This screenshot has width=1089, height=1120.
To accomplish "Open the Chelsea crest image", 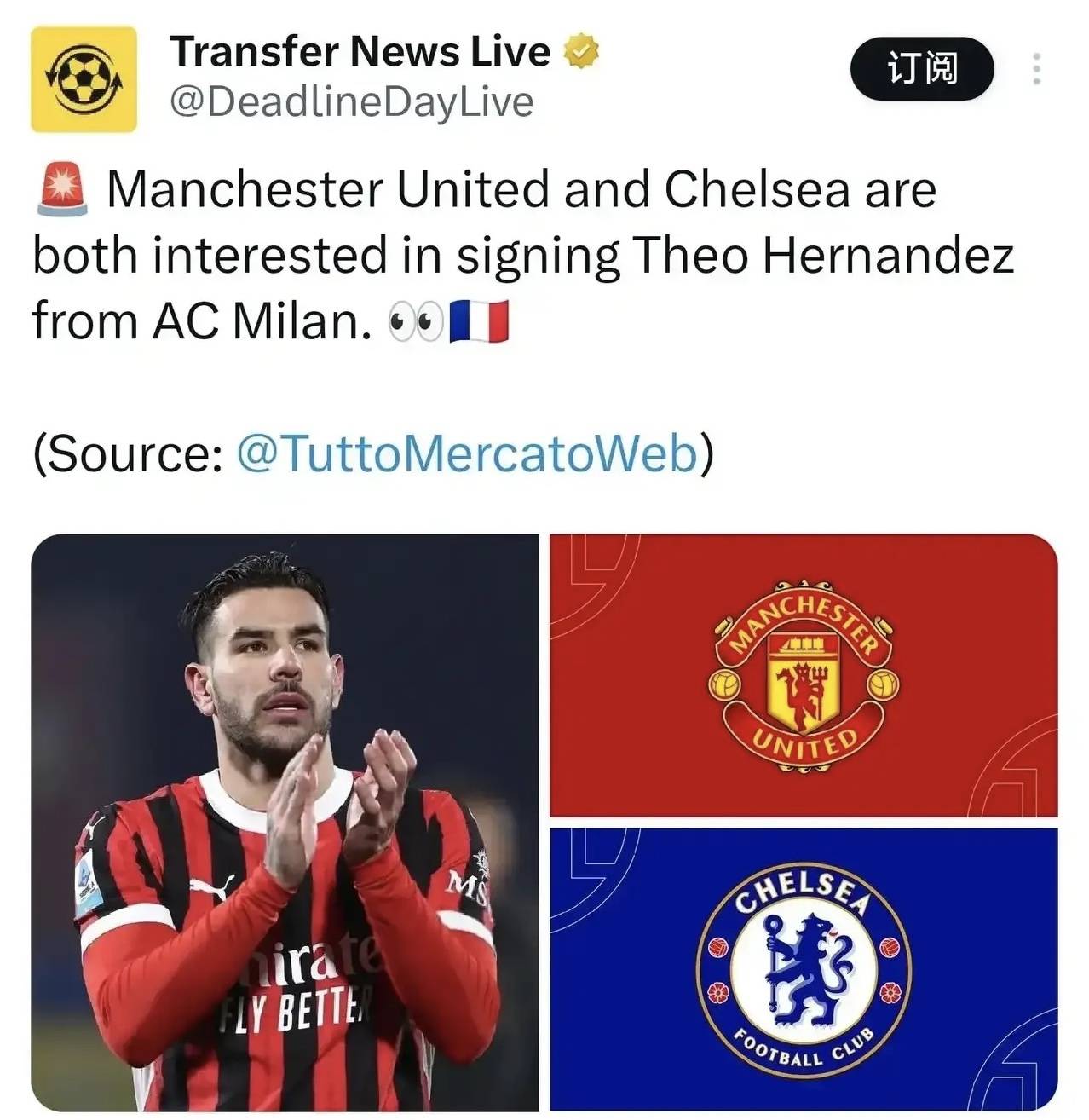I will pyautogui.click(x=803, y=969).
